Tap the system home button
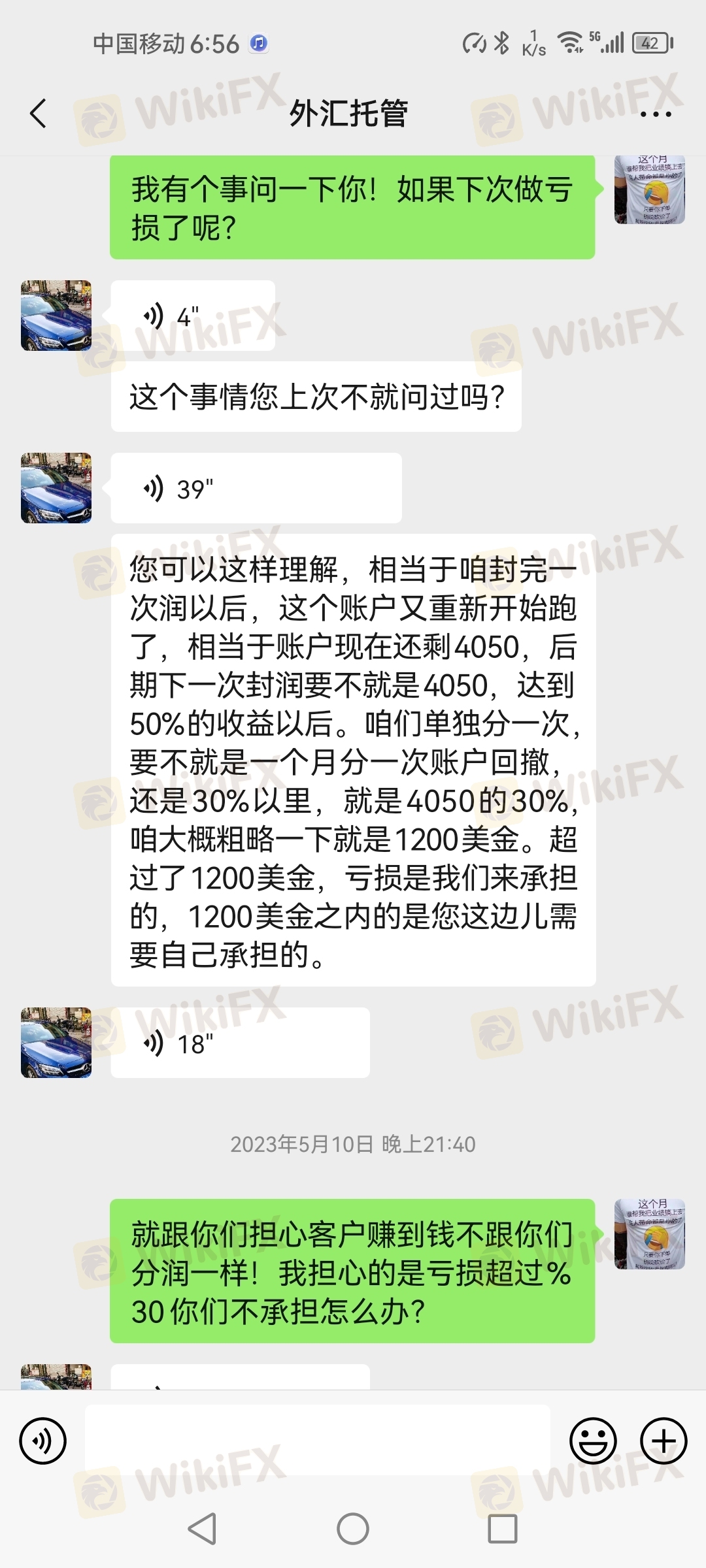The height and width of the screenshot is (1568, 706). [x=353, y=1529]
